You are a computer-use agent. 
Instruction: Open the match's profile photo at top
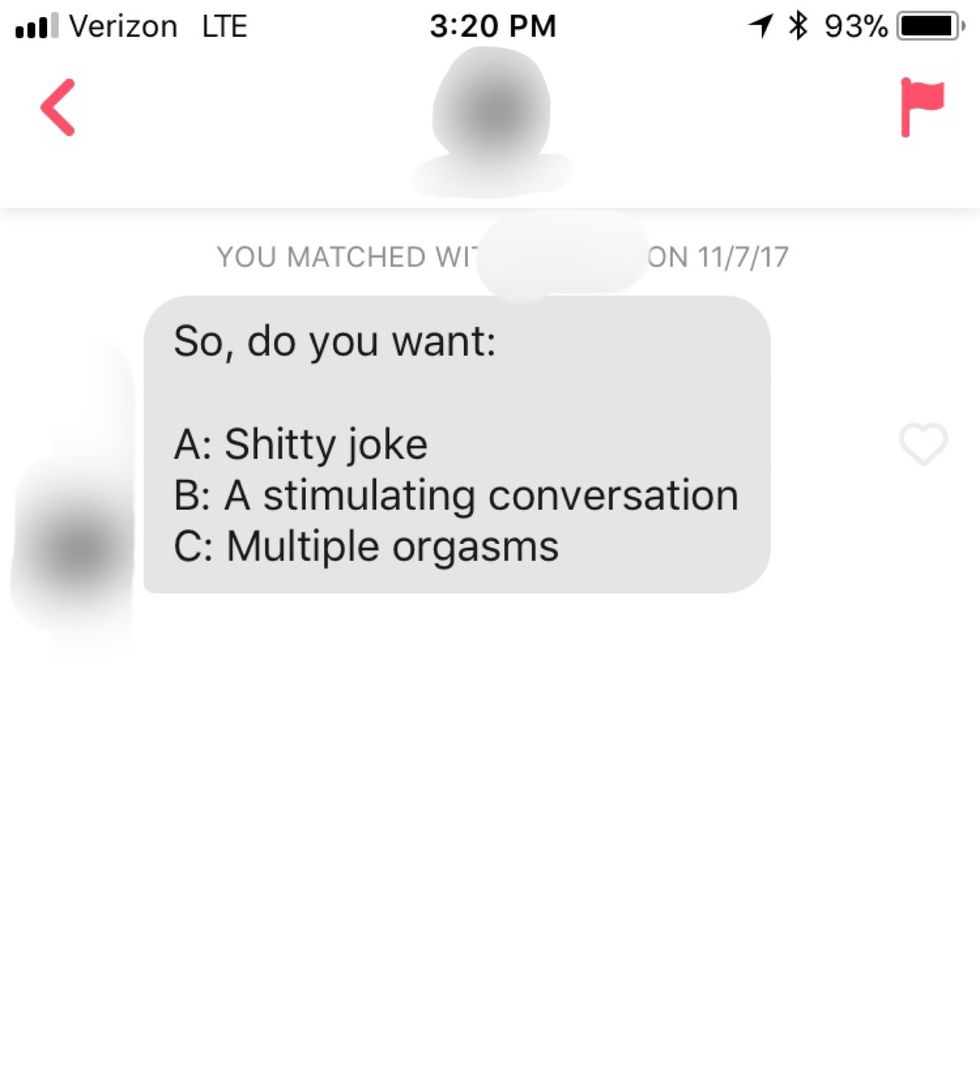click(491, 111)
